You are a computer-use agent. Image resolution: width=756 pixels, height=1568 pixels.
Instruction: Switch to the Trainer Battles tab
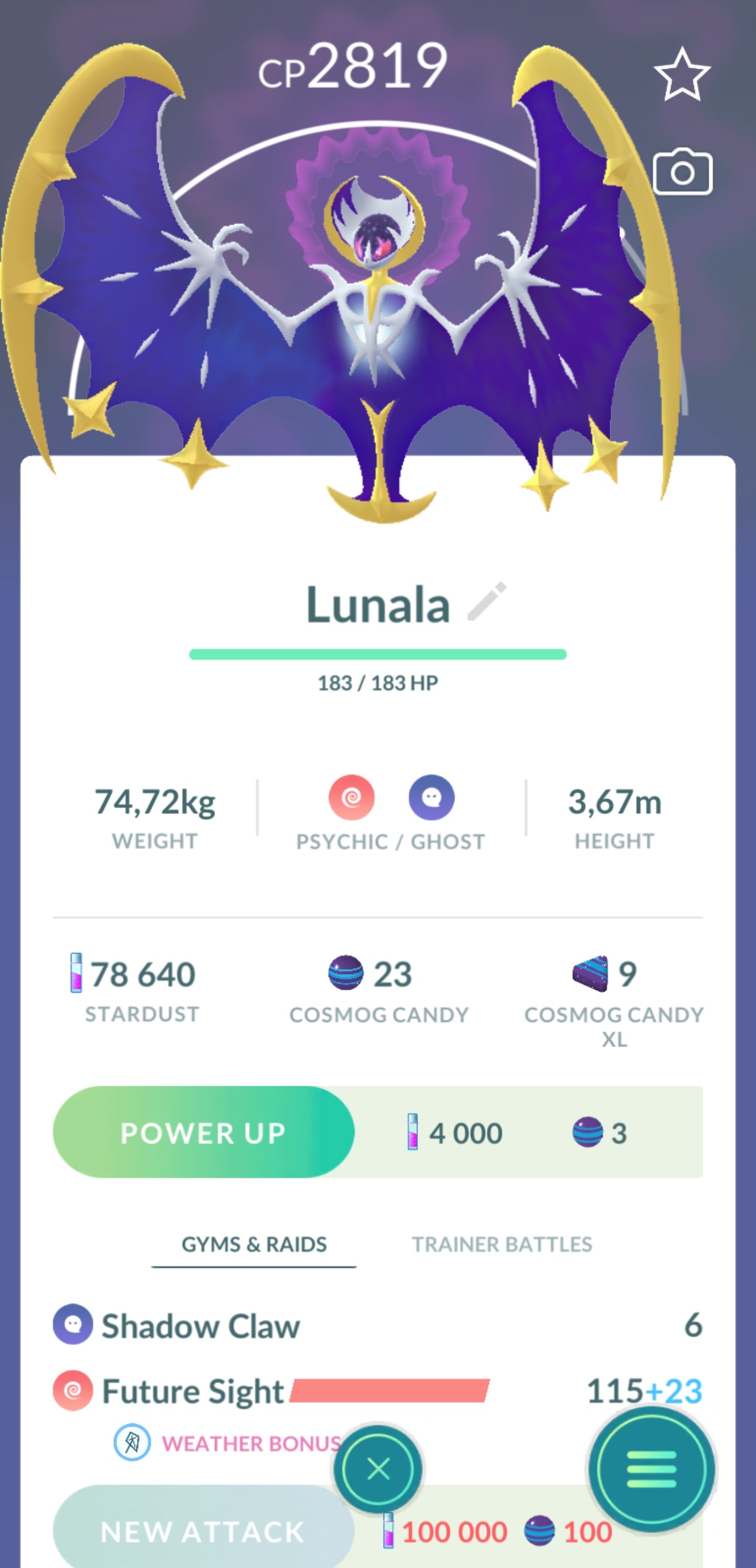pyautogui.click(x=501, y=1244)
